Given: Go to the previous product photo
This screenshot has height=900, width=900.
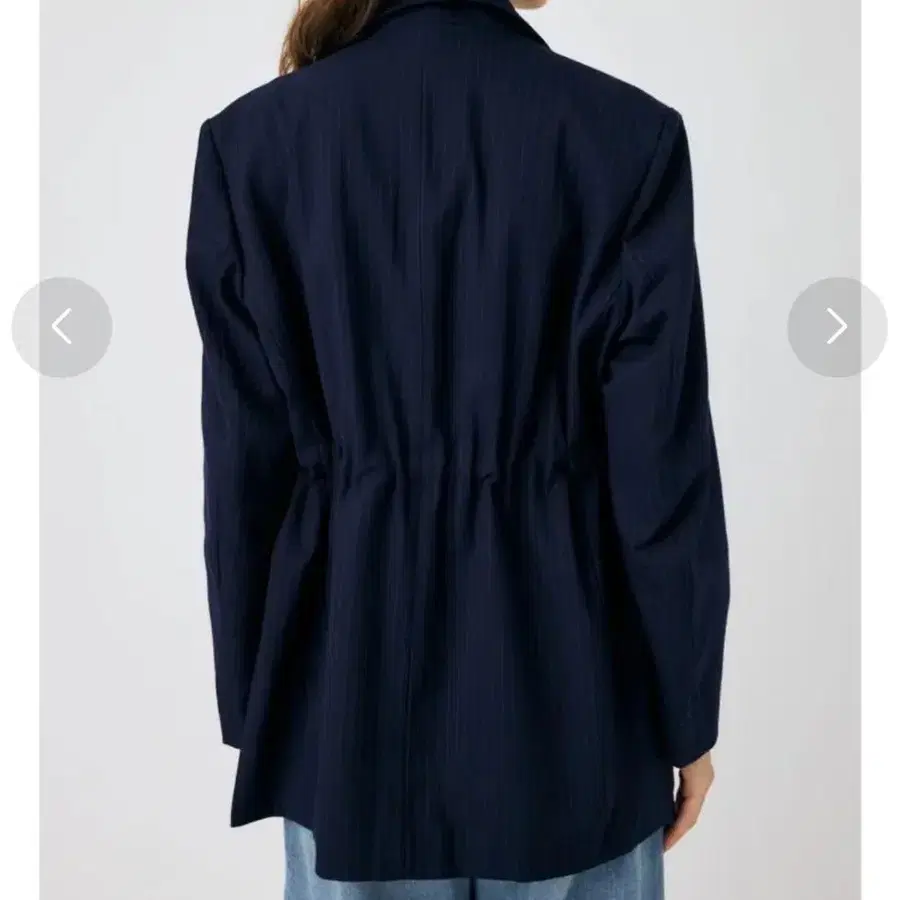Looking at the screenshot, I should coord(62,327).
